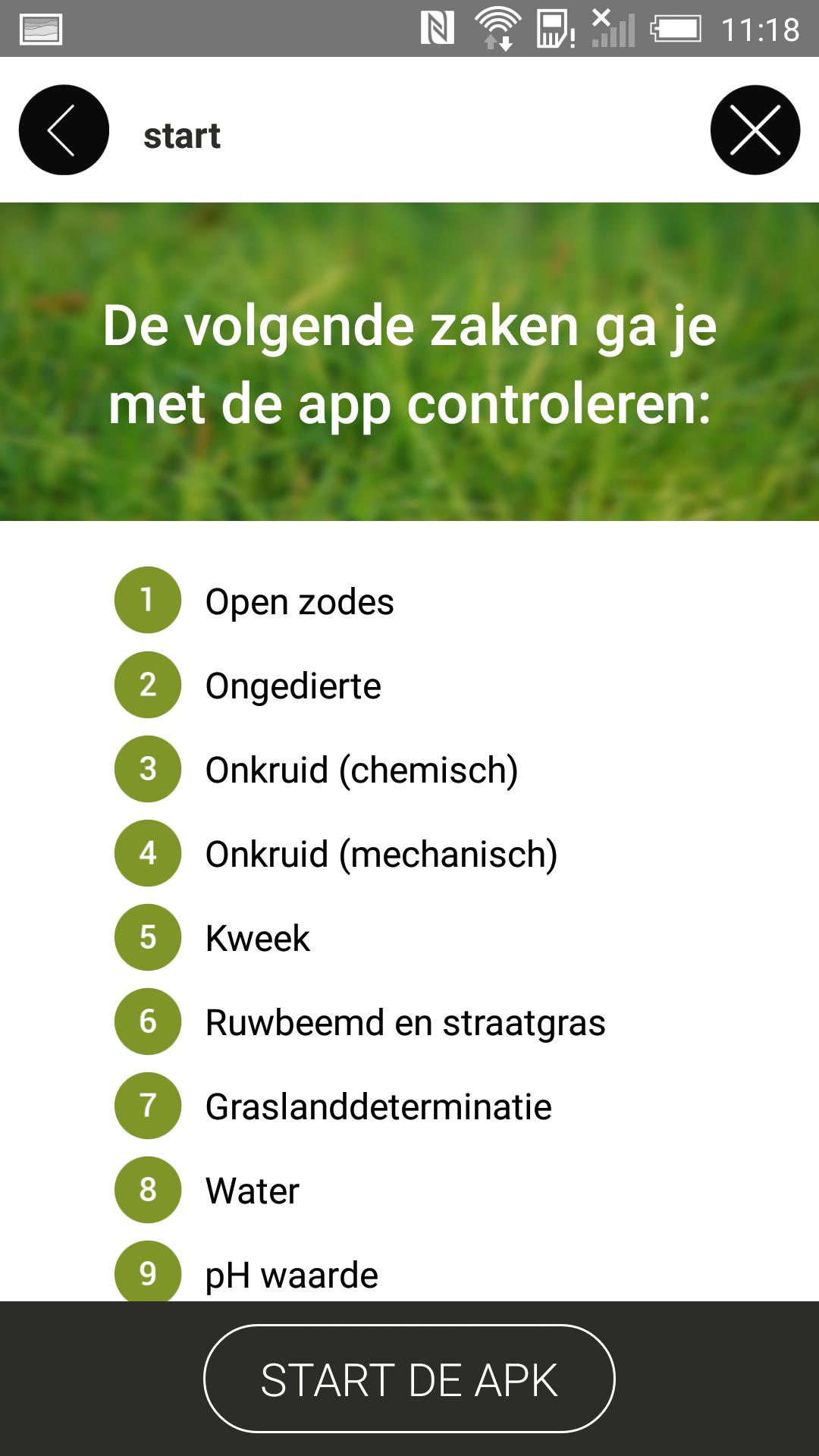Expand the Graslanddeterminatie item

(378, 1106)
